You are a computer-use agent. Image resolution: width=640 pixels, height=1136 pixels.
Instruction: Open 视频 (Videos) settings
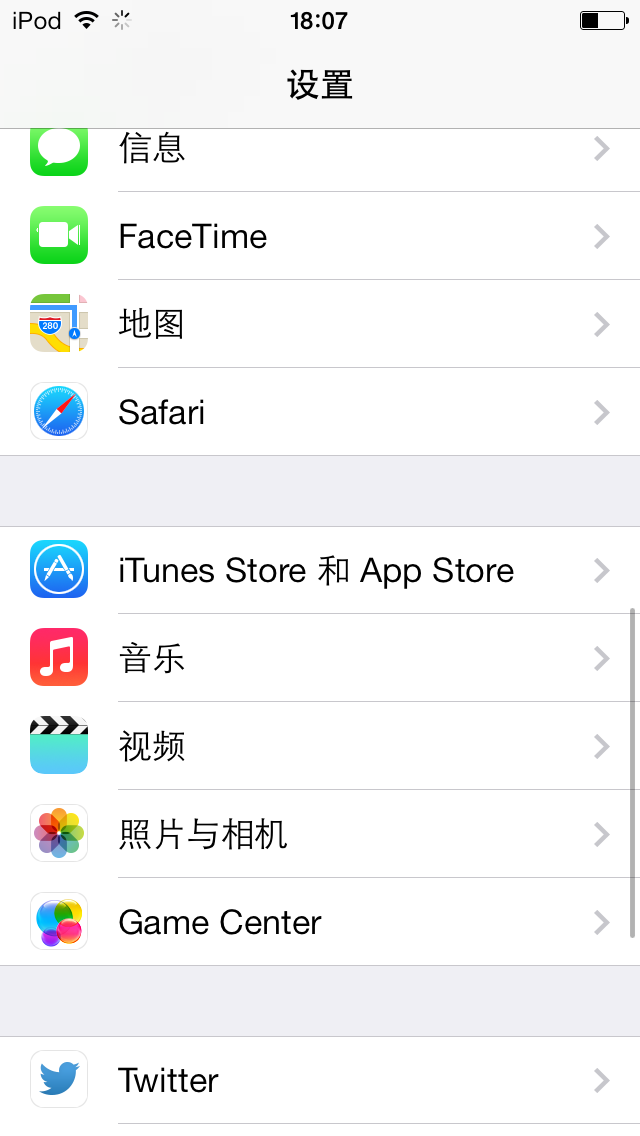point(320,746)
